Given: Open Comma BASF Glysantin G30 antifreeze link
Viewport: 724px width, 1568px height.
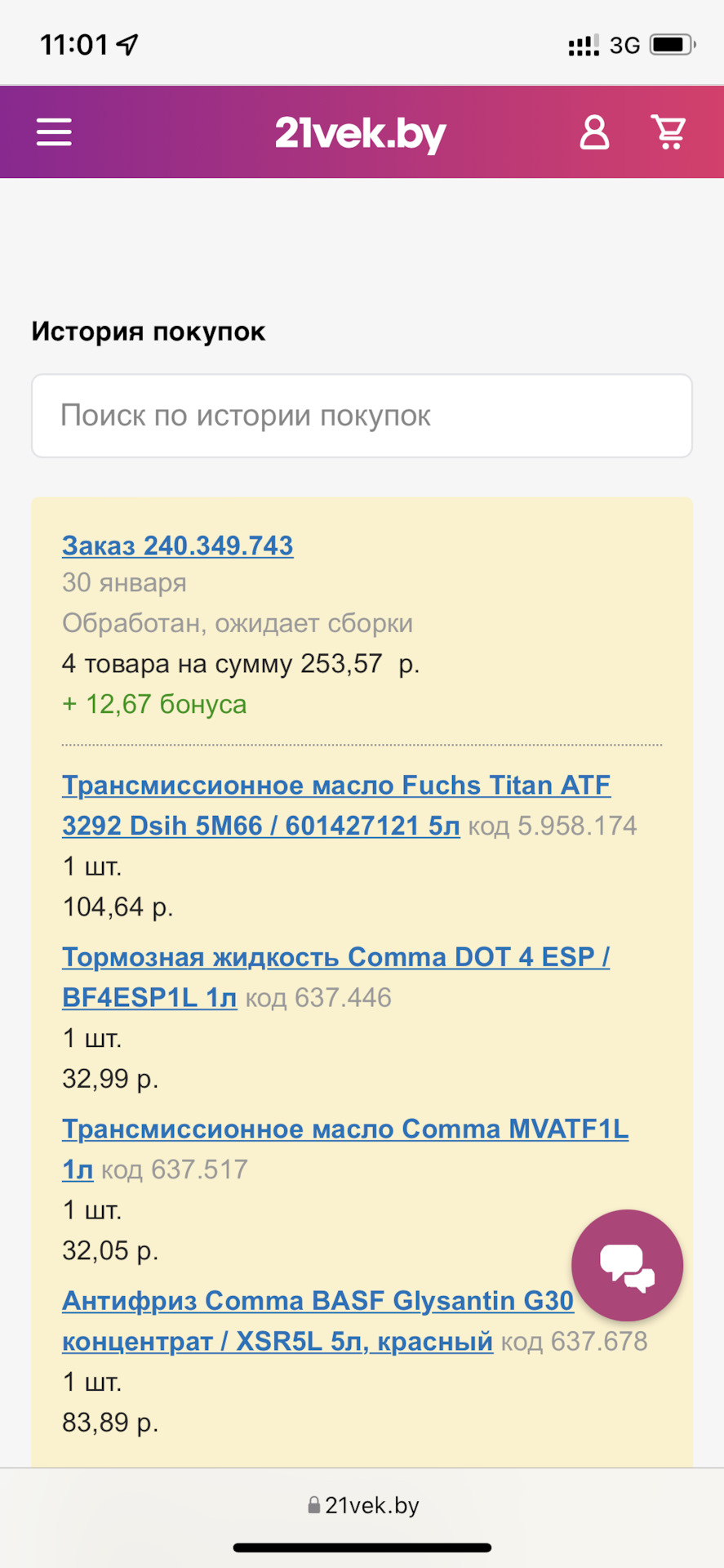Looking at the screenshot, I should pyautogui.click(x=318, y=1321).
